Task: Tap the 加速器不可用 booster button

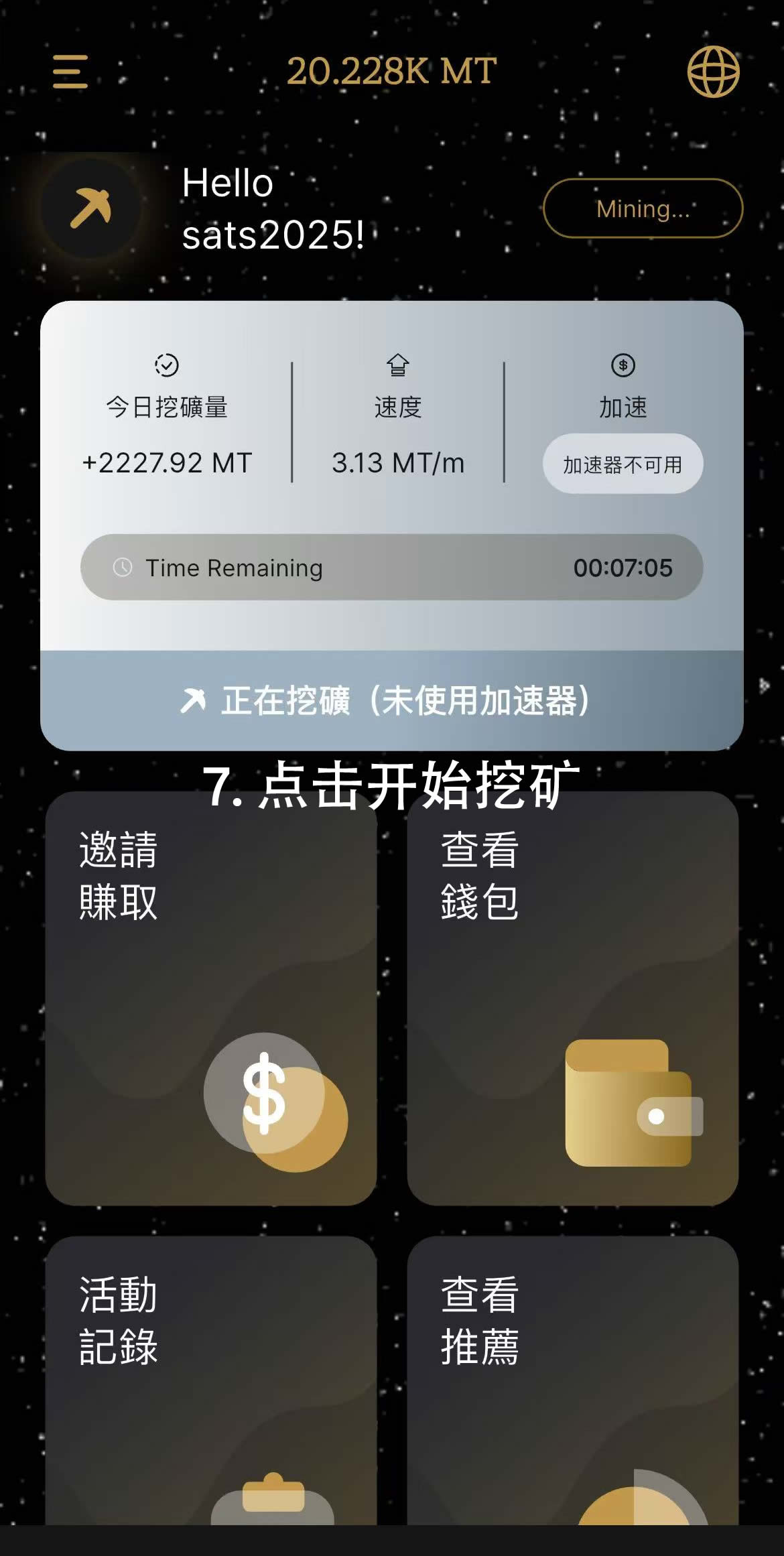Action: 623,464
